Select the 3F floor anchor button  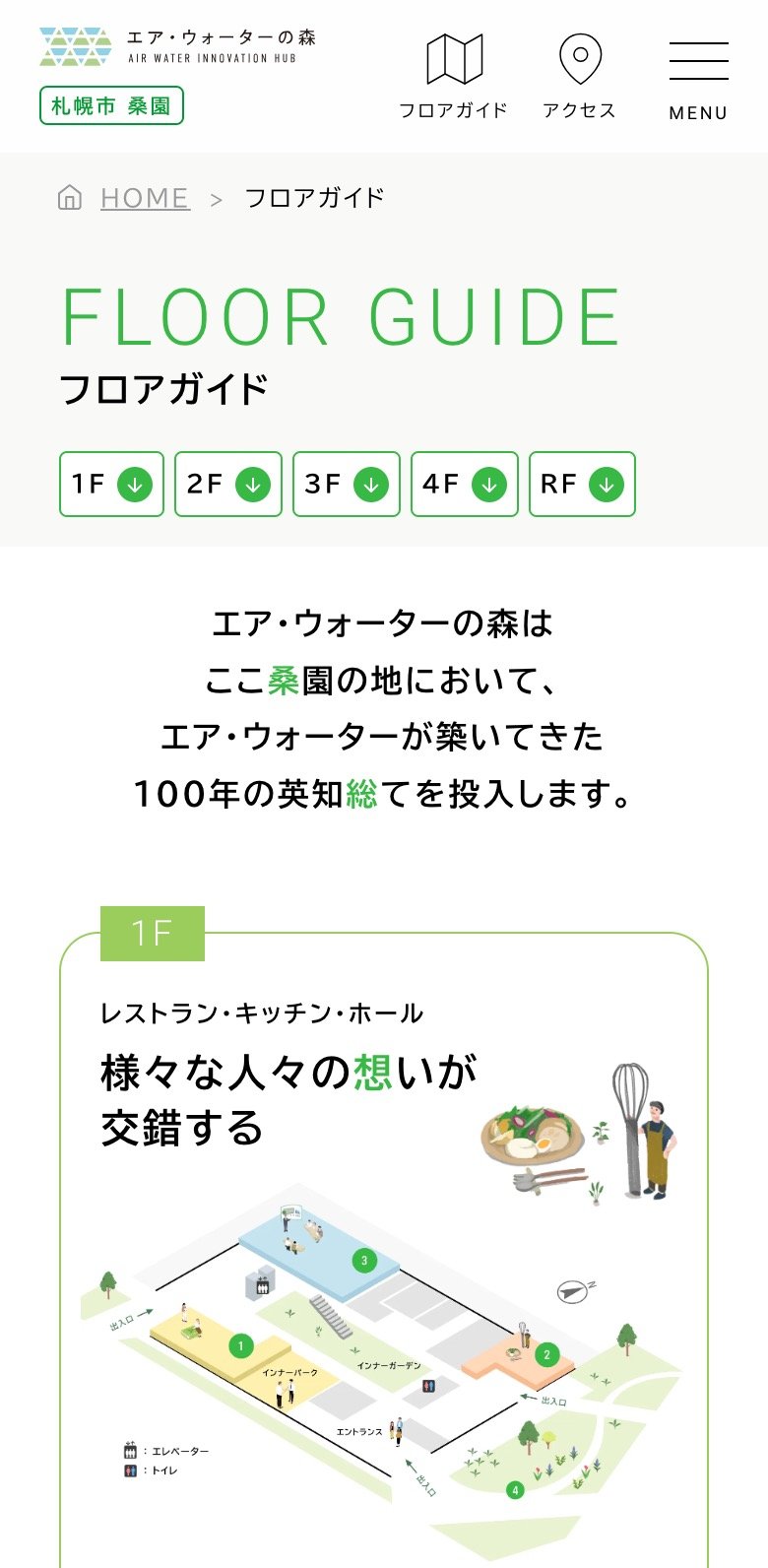click(x=347, y=484)
